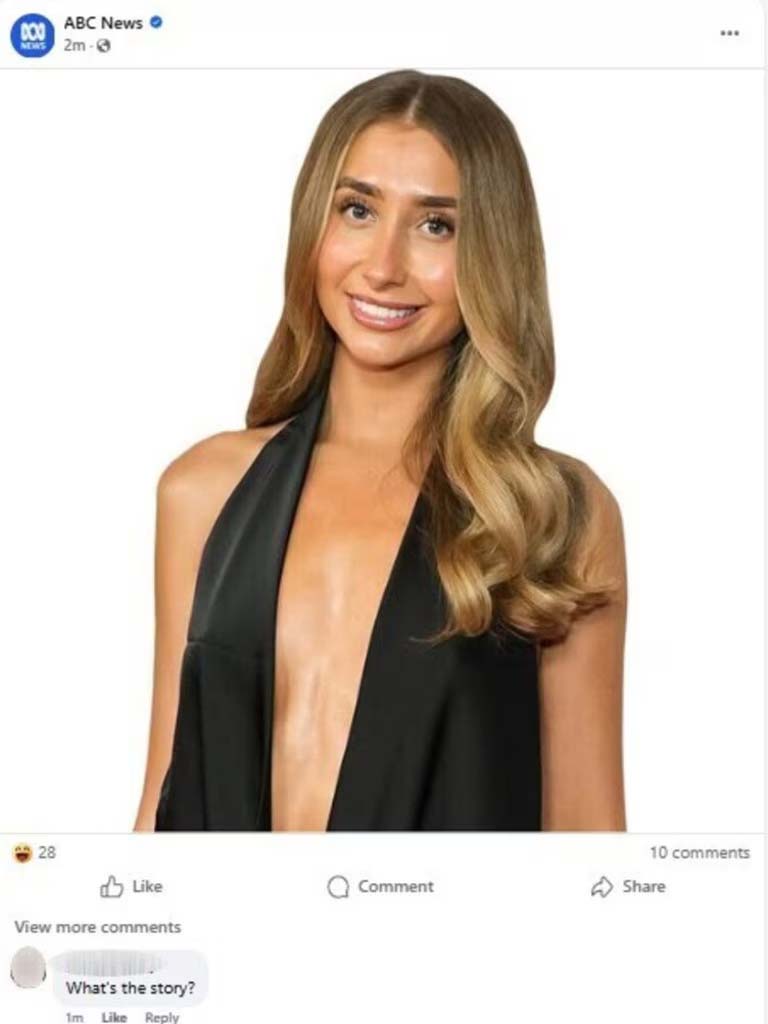Open the ABC News page name
768x1024 pixels.
point(103,23)
